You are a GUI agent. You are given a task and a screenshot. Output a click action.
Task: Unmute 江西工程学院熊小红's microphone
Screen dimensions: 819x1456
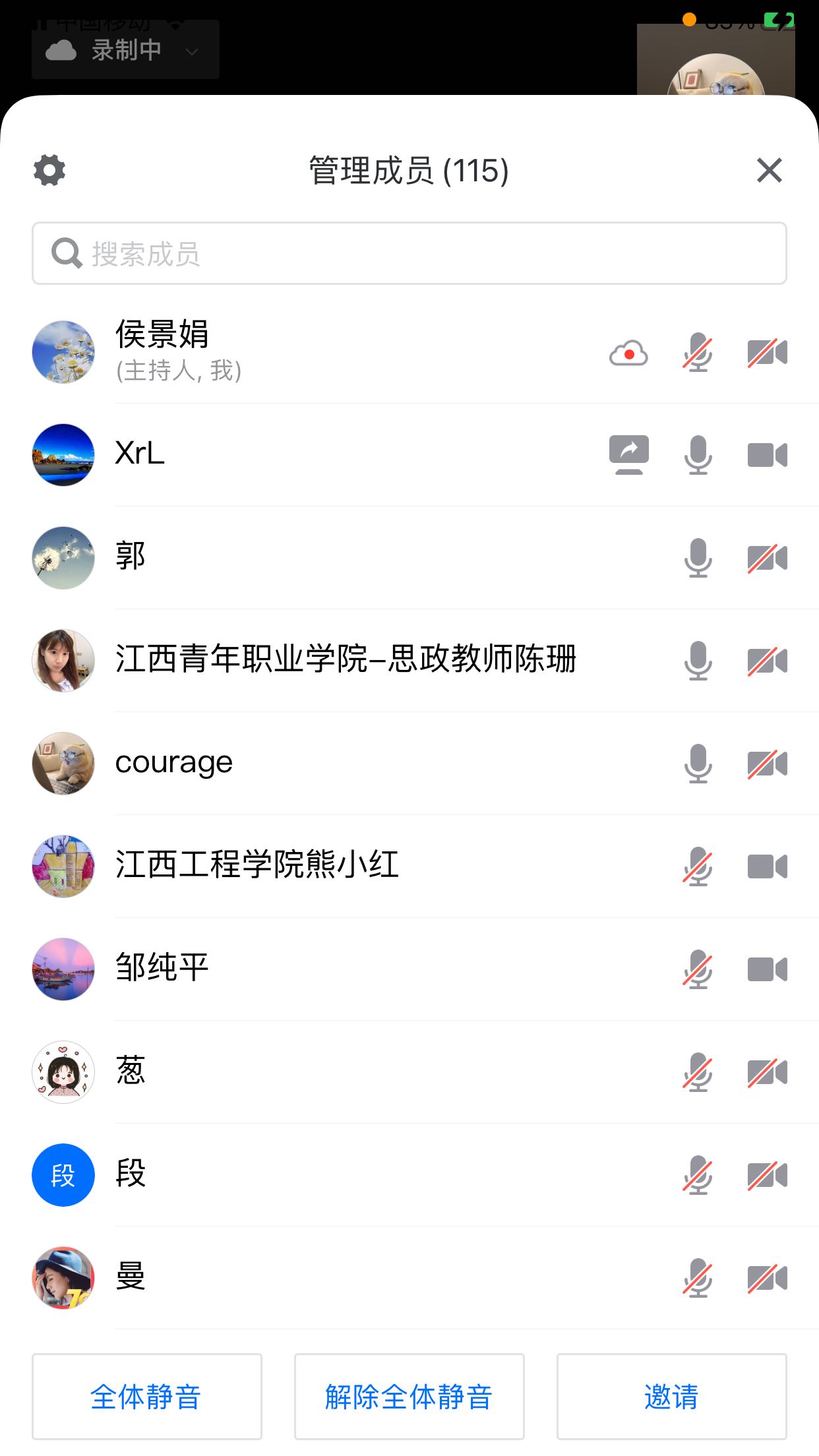click(x=698, y=866)
